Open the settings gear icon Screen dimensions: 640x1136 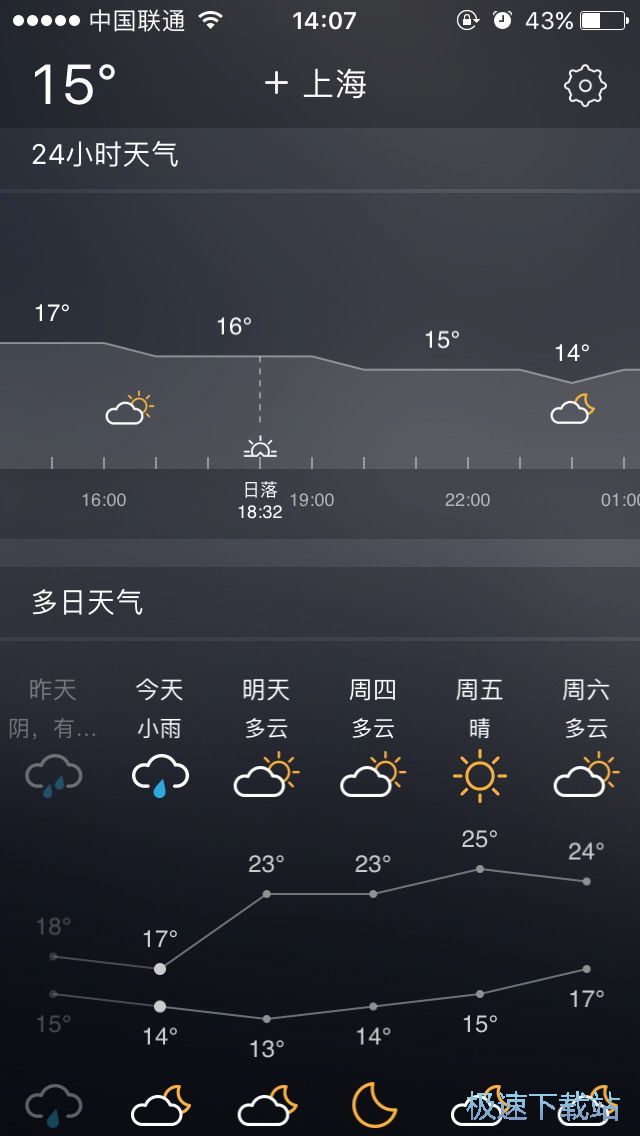click(x=585, y=86)
